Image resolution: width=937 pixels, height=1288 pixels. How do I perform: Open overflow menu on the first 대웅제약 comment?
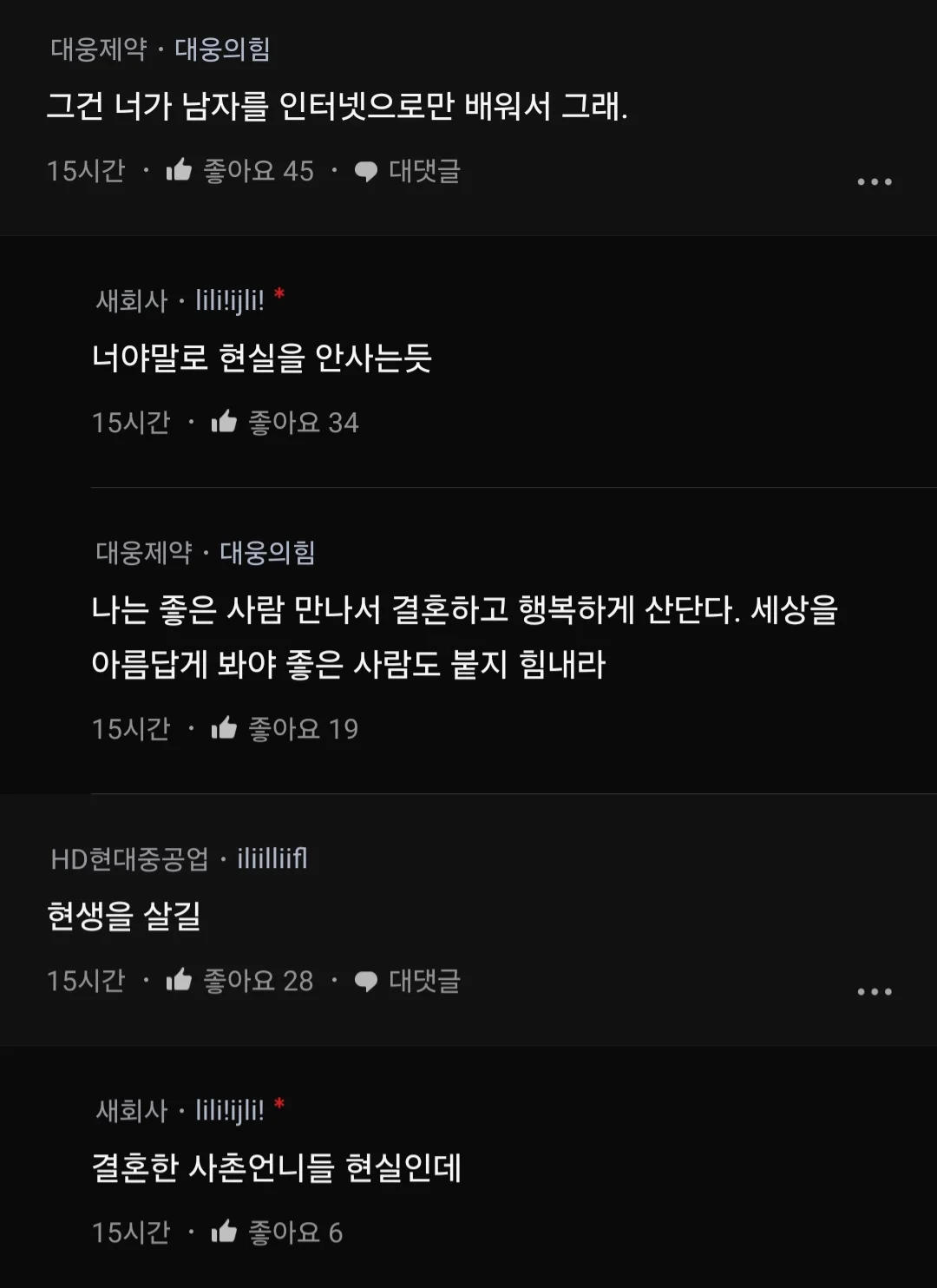(874, 181)
